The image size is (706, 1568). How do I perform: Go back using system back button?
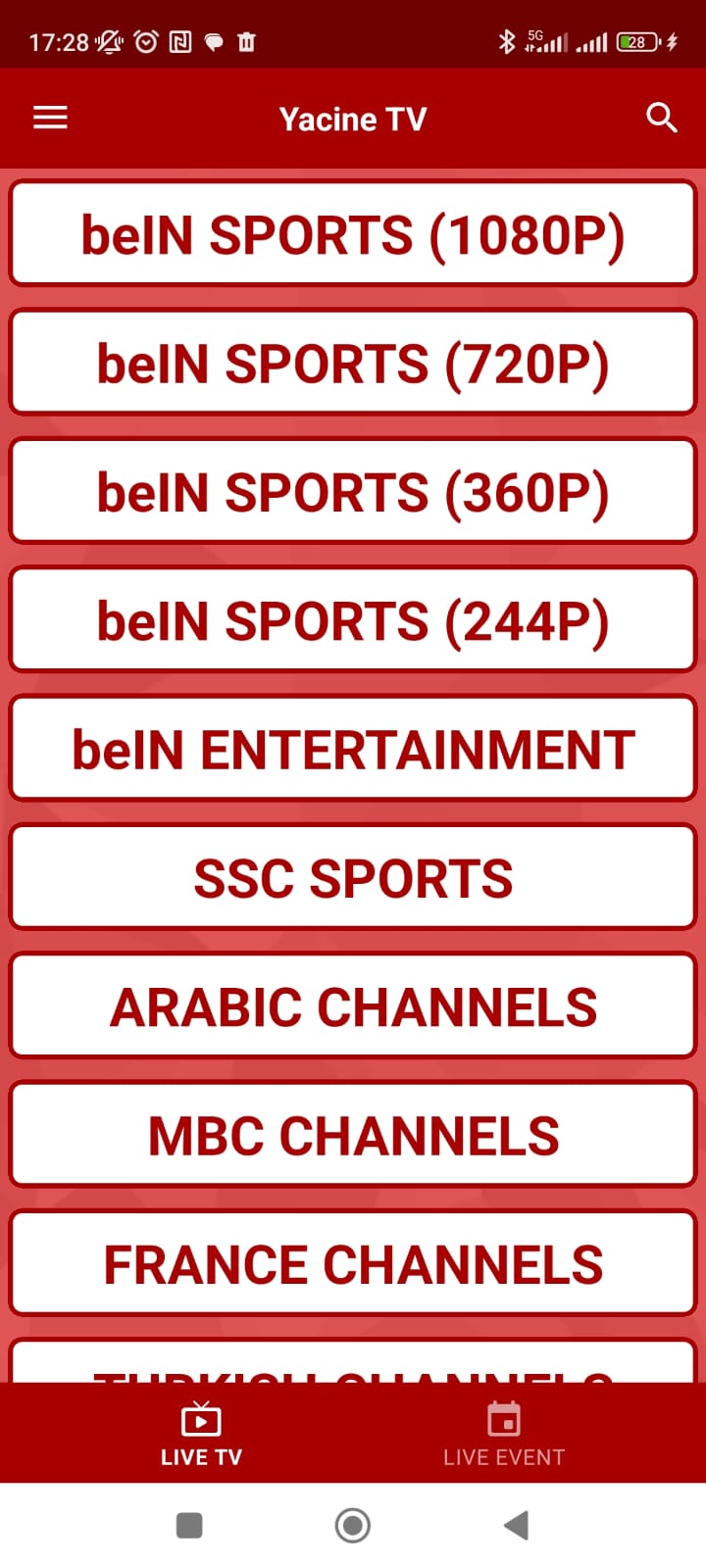516,1525
